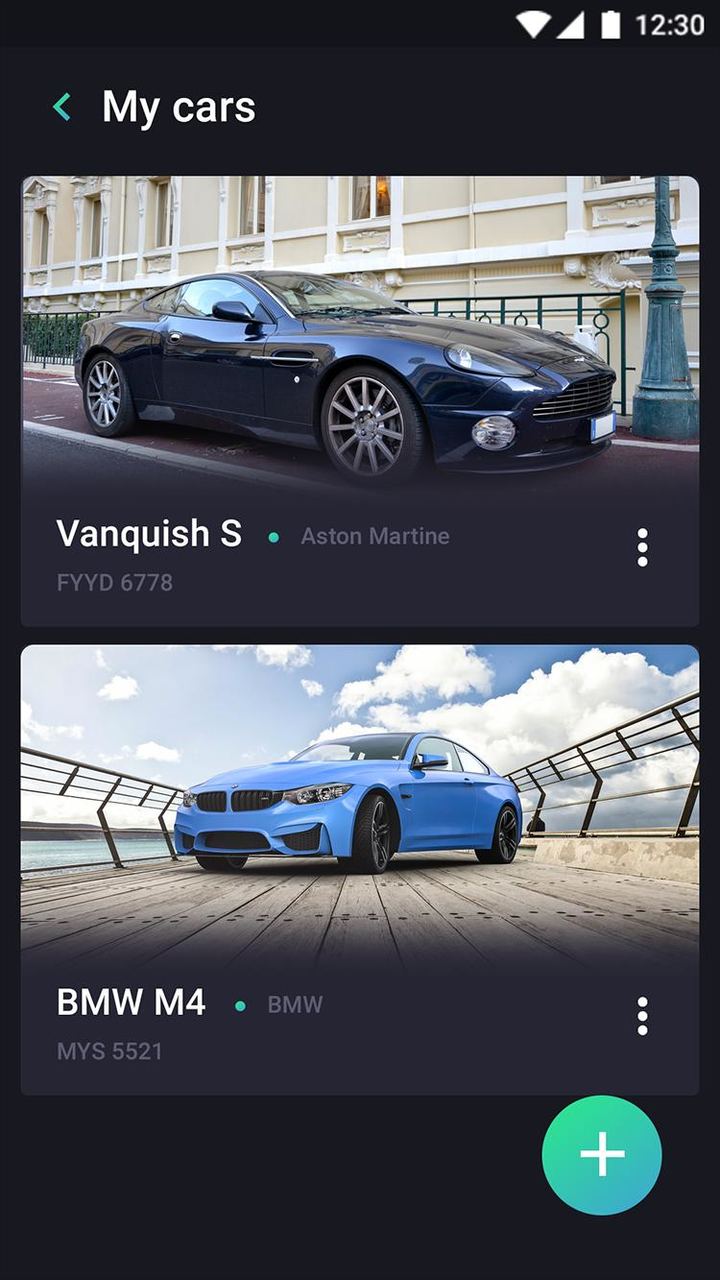Select the BMW M4 car name
Screen dimensions: 720x1280
tap(132, 1003)
